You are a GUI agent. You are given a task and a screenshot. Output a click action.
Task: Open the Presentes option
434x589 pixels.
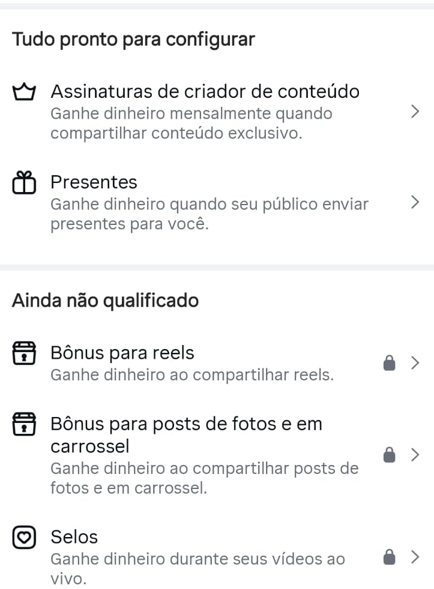[217, 203]
